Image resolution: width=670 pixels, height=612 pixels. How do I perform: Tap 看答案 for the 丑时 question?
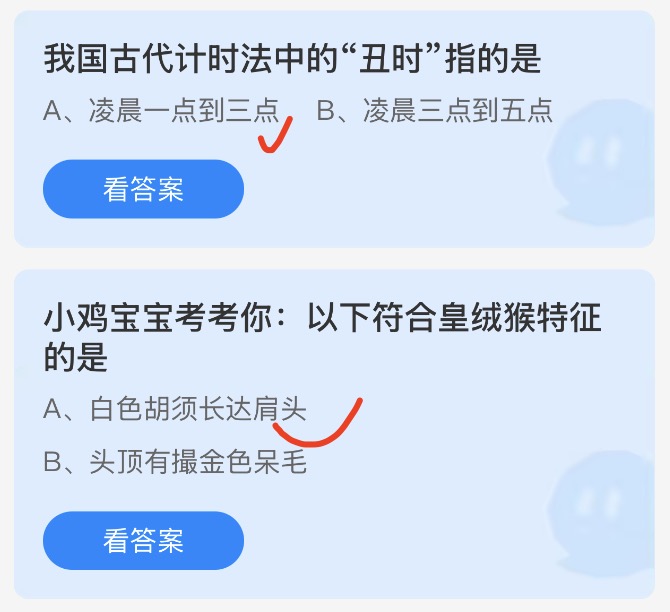(x=143, y=189)
